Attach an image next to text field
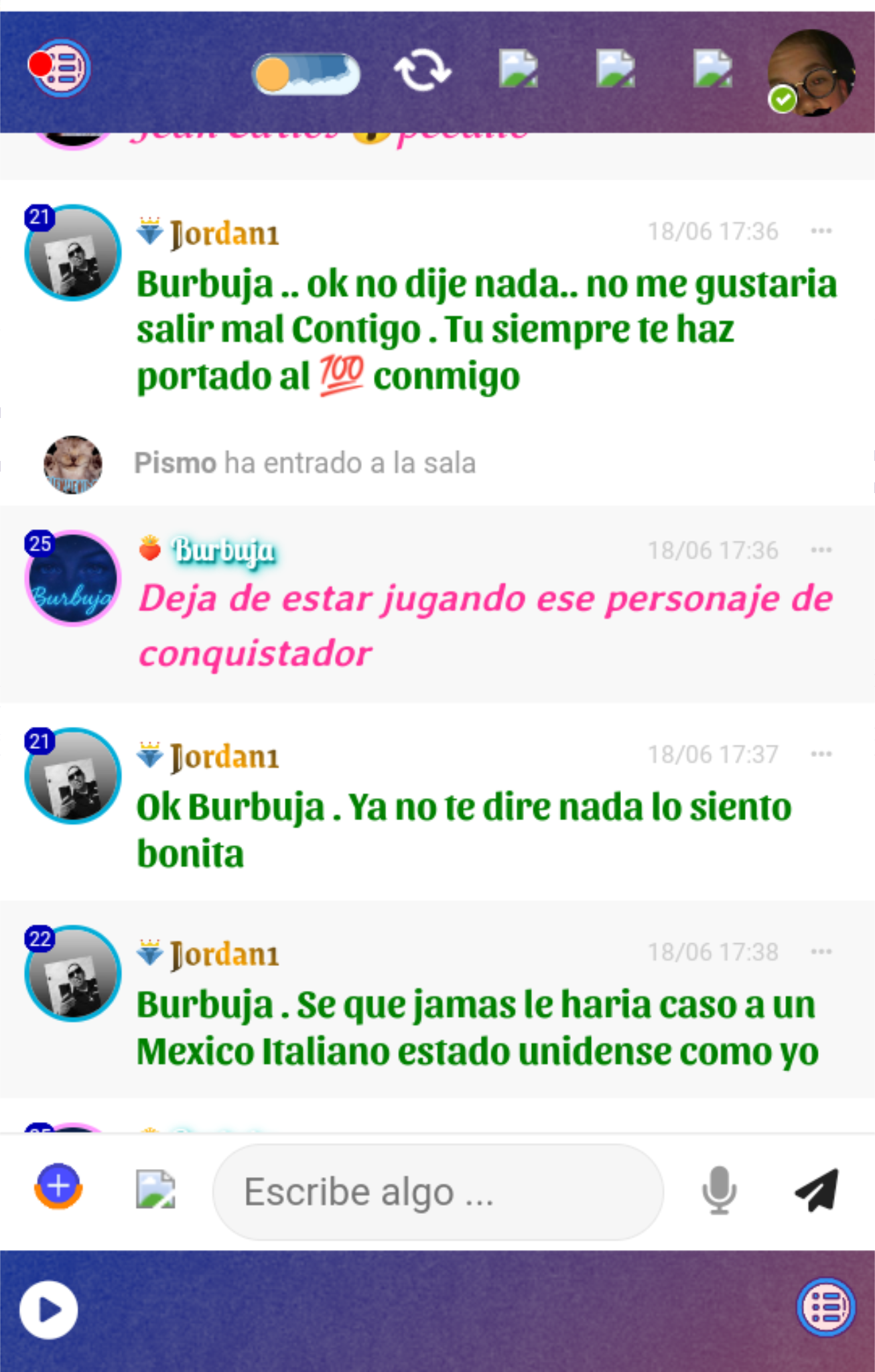The image size is (875, 1372). coord(155,1189)
